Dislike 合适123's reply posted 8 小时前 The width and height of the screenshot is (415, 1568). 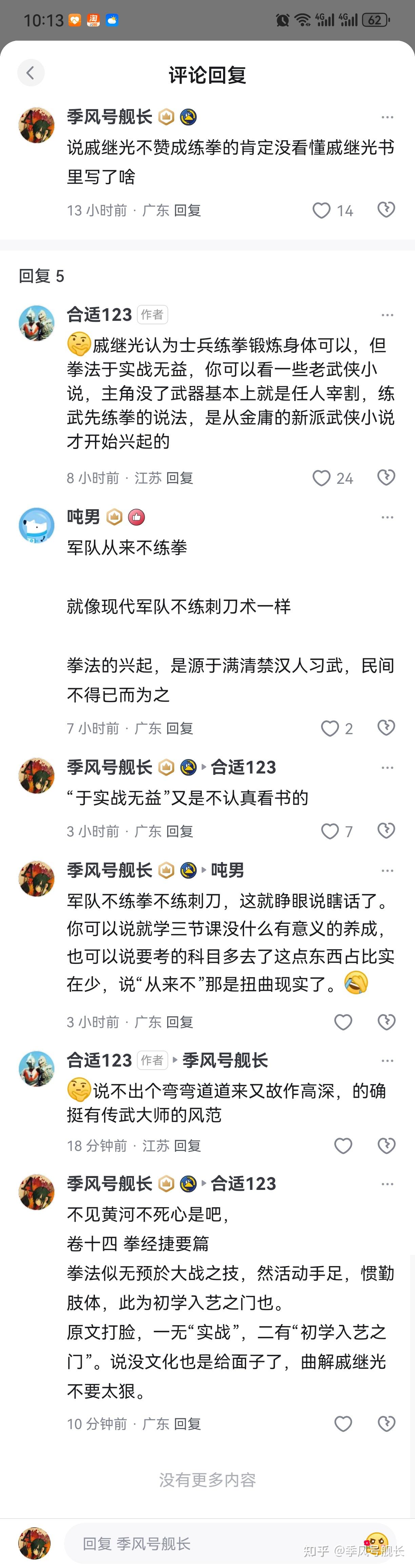(387, 478)
